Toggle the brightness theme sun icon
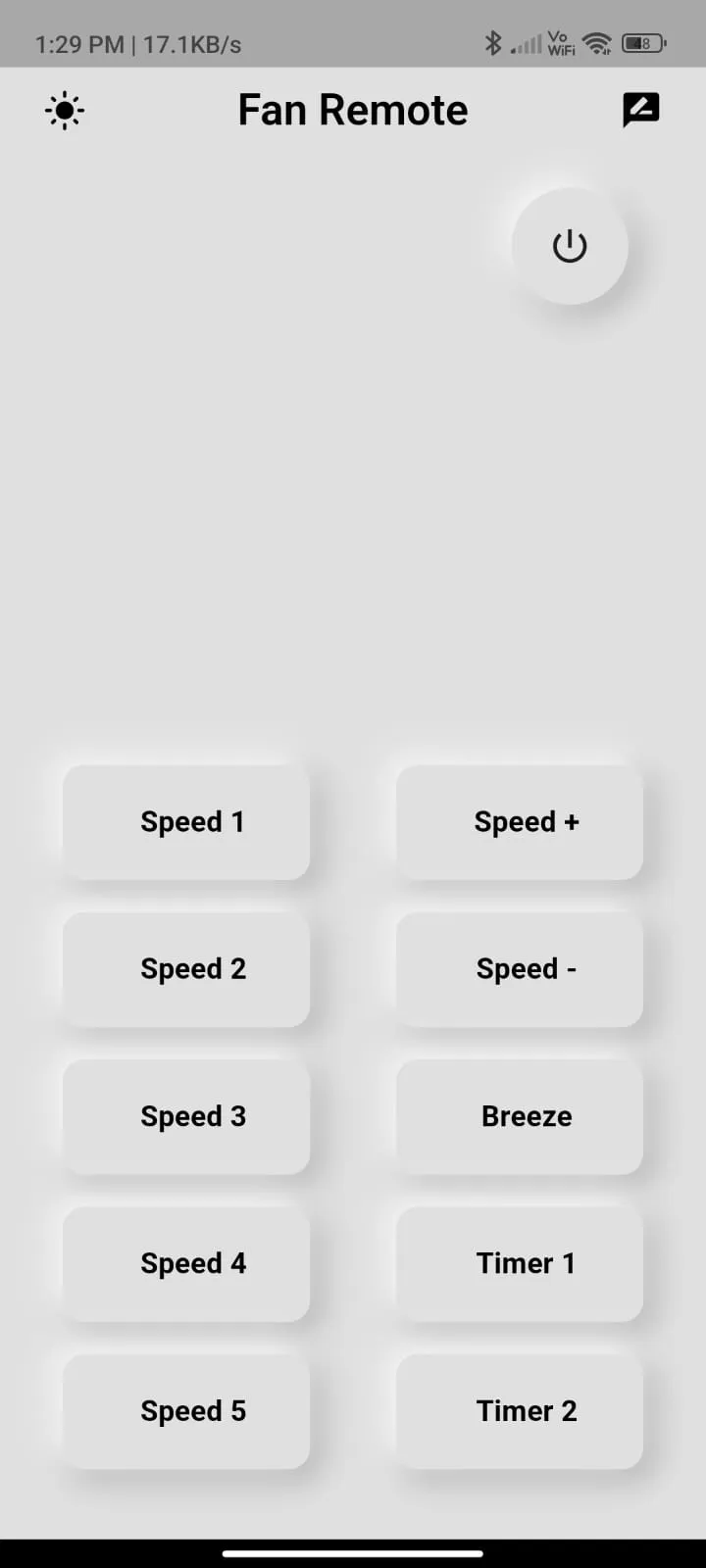706x1568 pixels. [x=65, y=111]
